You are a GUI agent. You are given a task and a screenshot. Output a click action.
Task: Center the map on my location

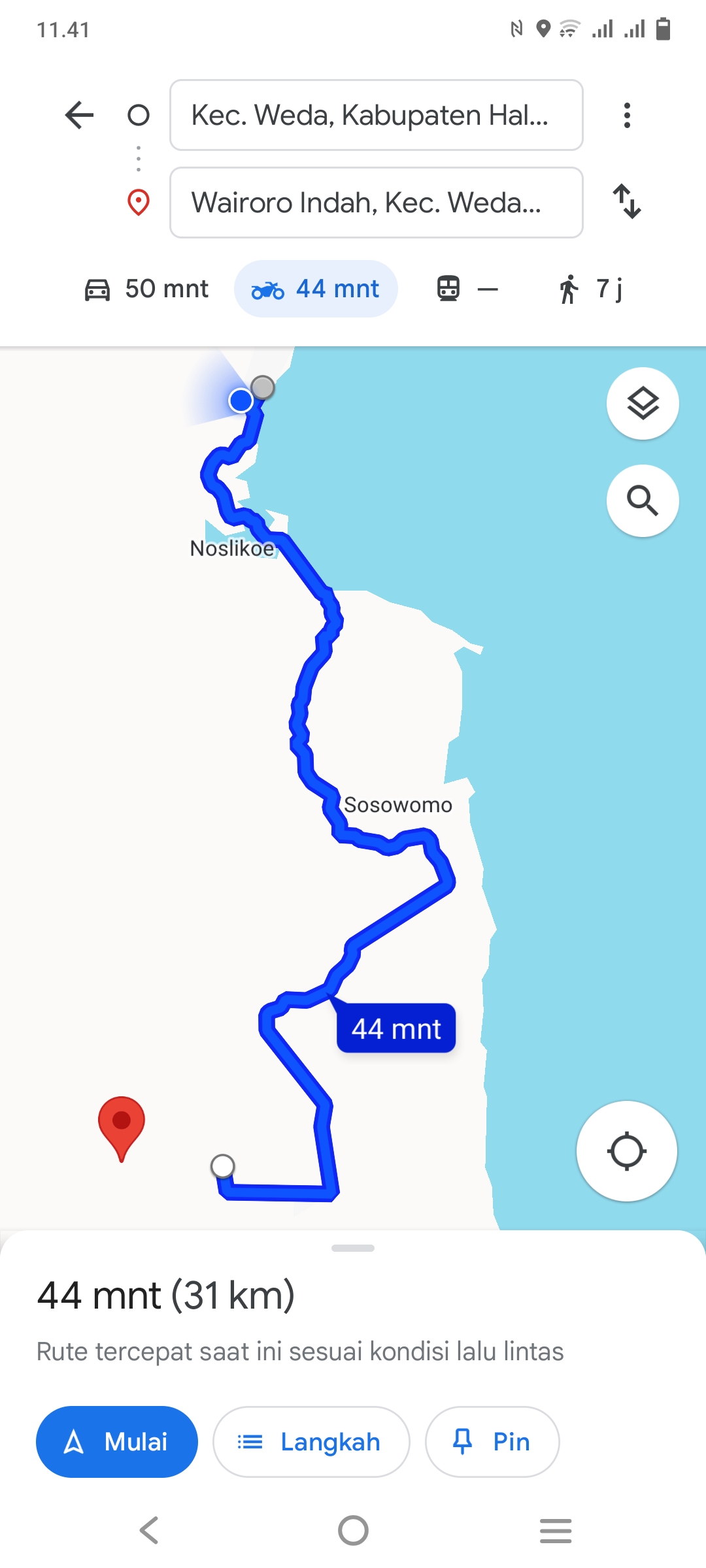(627, 1151)
